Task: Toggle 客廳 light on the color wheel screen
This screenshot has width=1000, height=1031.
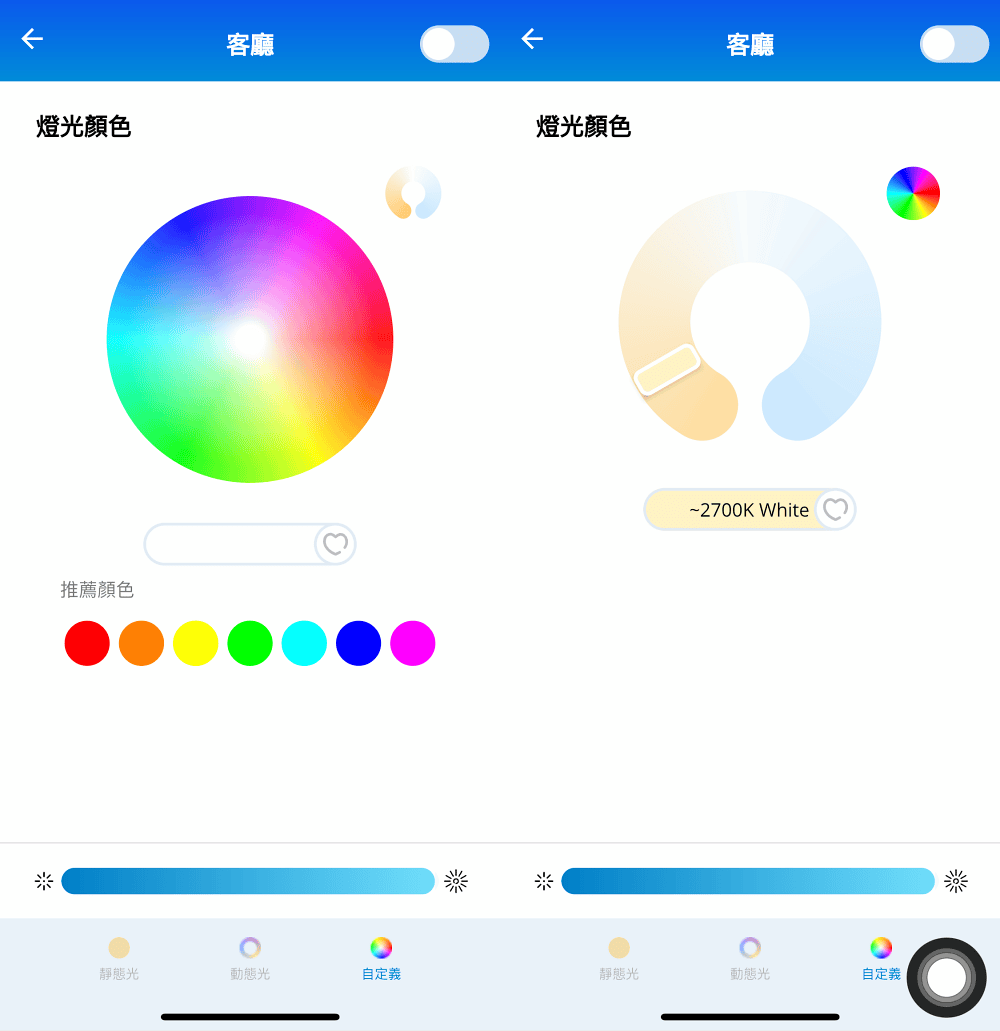Action: click(454, 44)
